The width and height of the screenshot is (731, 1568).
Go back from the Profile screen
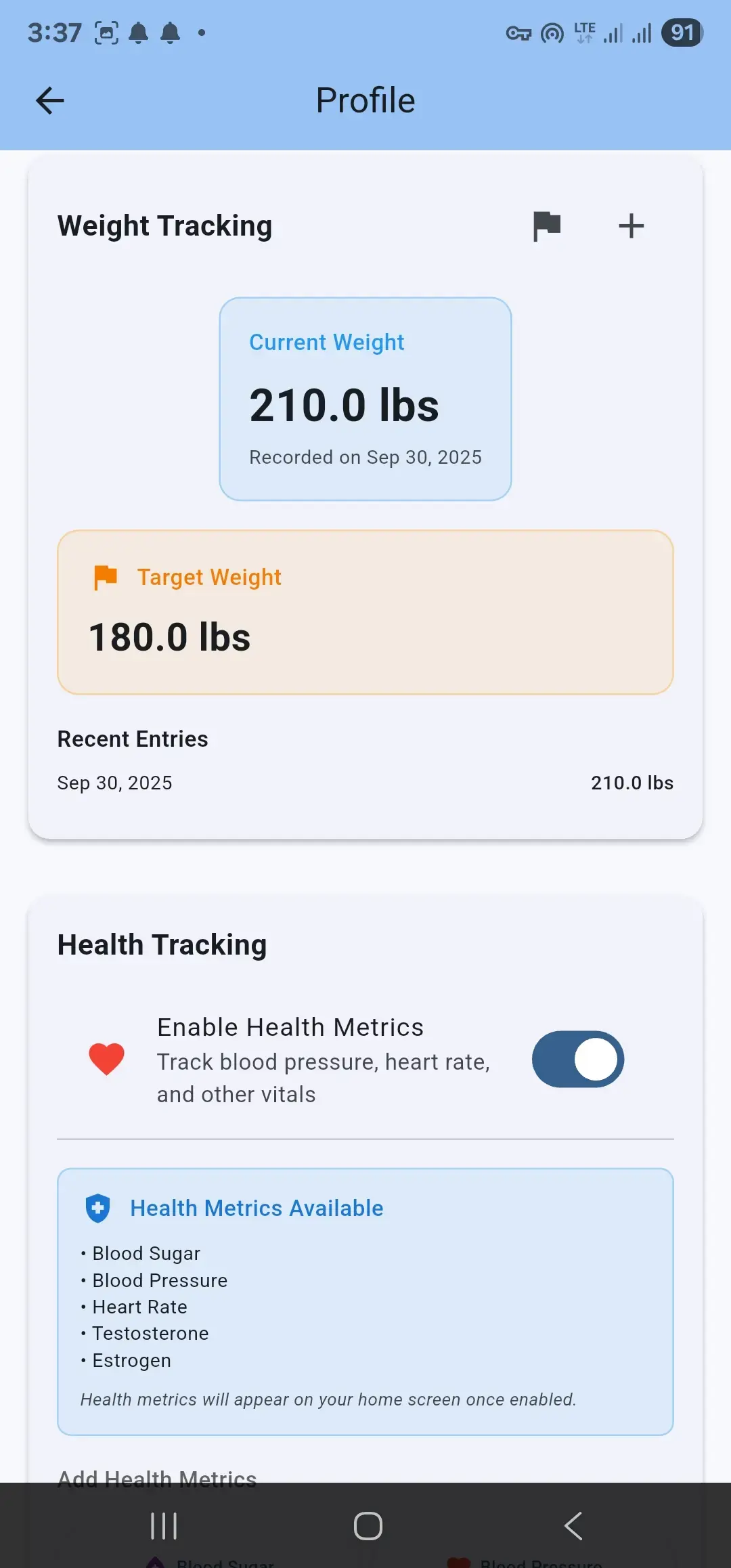50,101
